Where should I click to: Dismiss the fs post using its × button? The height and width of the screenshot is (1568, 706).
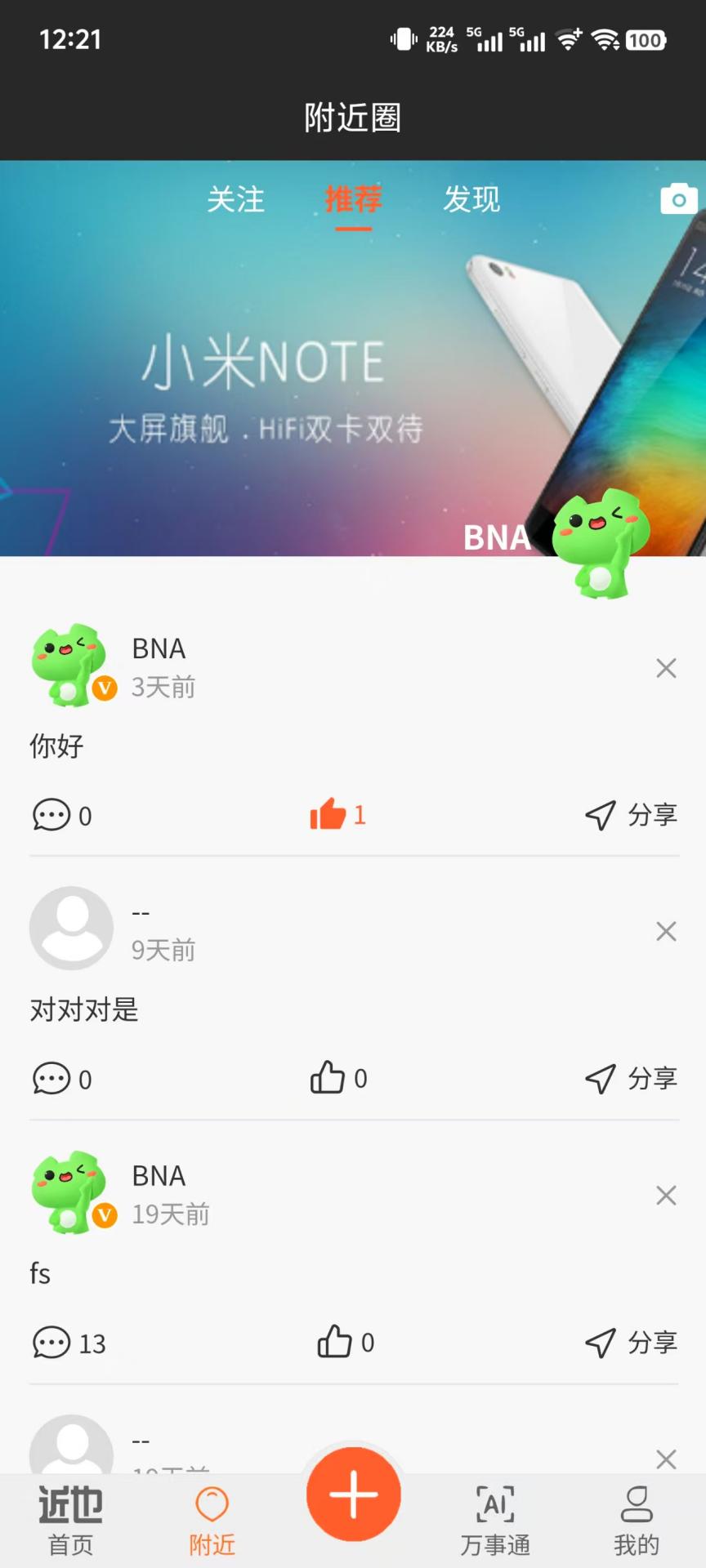coord(666,1196)
